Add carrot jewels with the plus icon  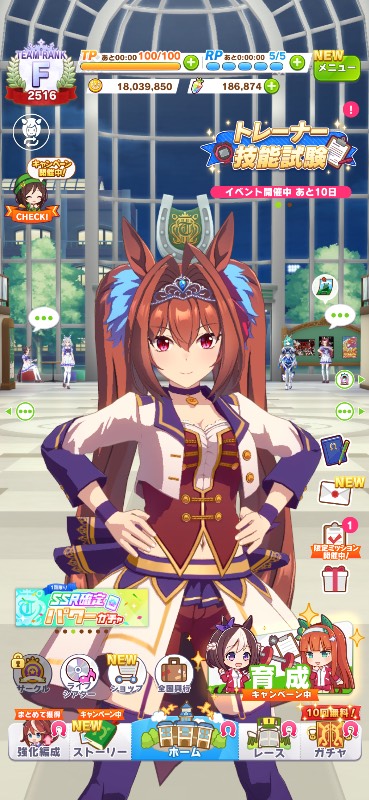[x=272, y=86]
